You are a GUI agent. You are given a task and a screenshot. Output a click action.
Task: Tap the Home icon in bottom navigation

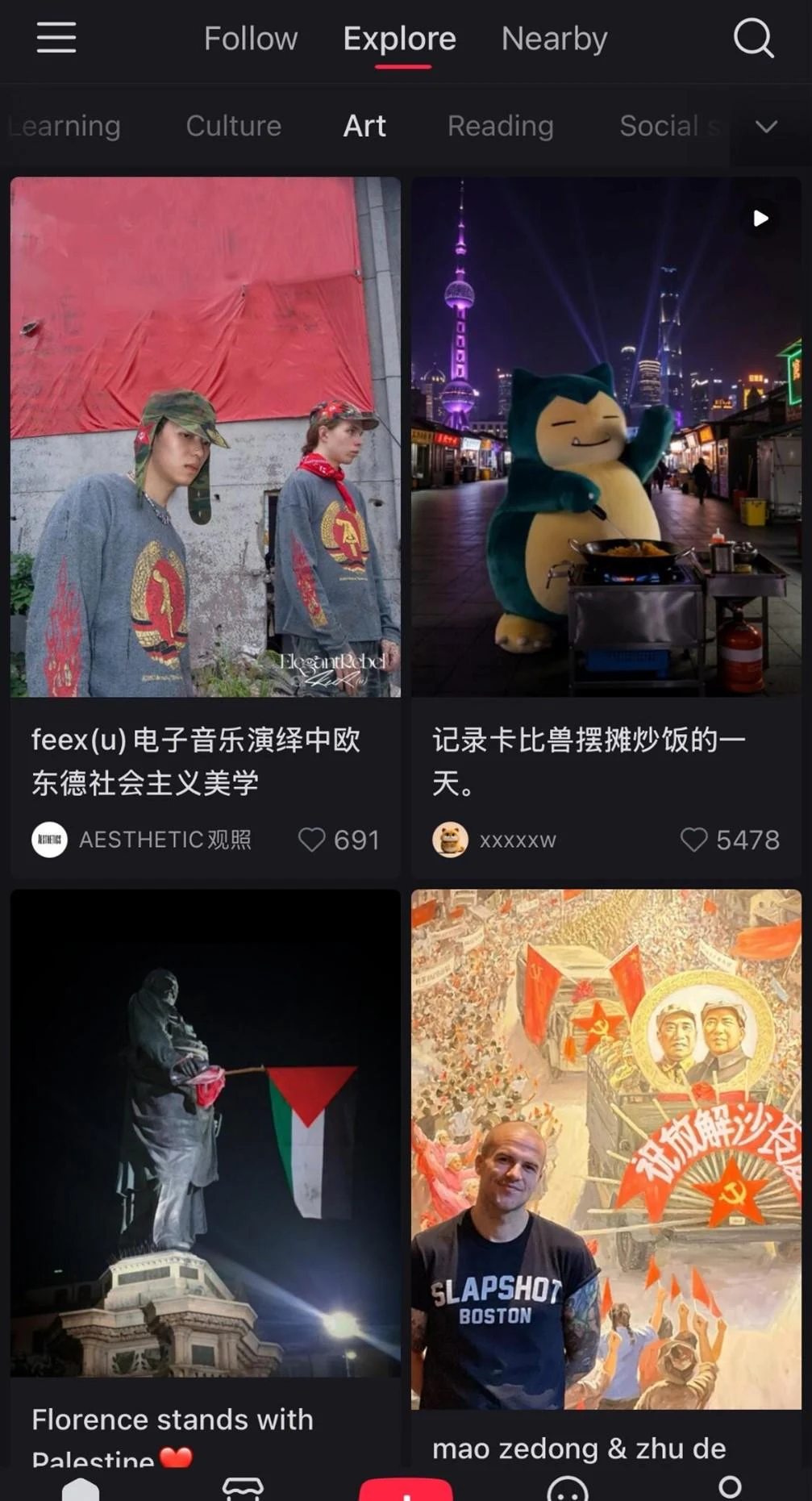click(81, 1488)
